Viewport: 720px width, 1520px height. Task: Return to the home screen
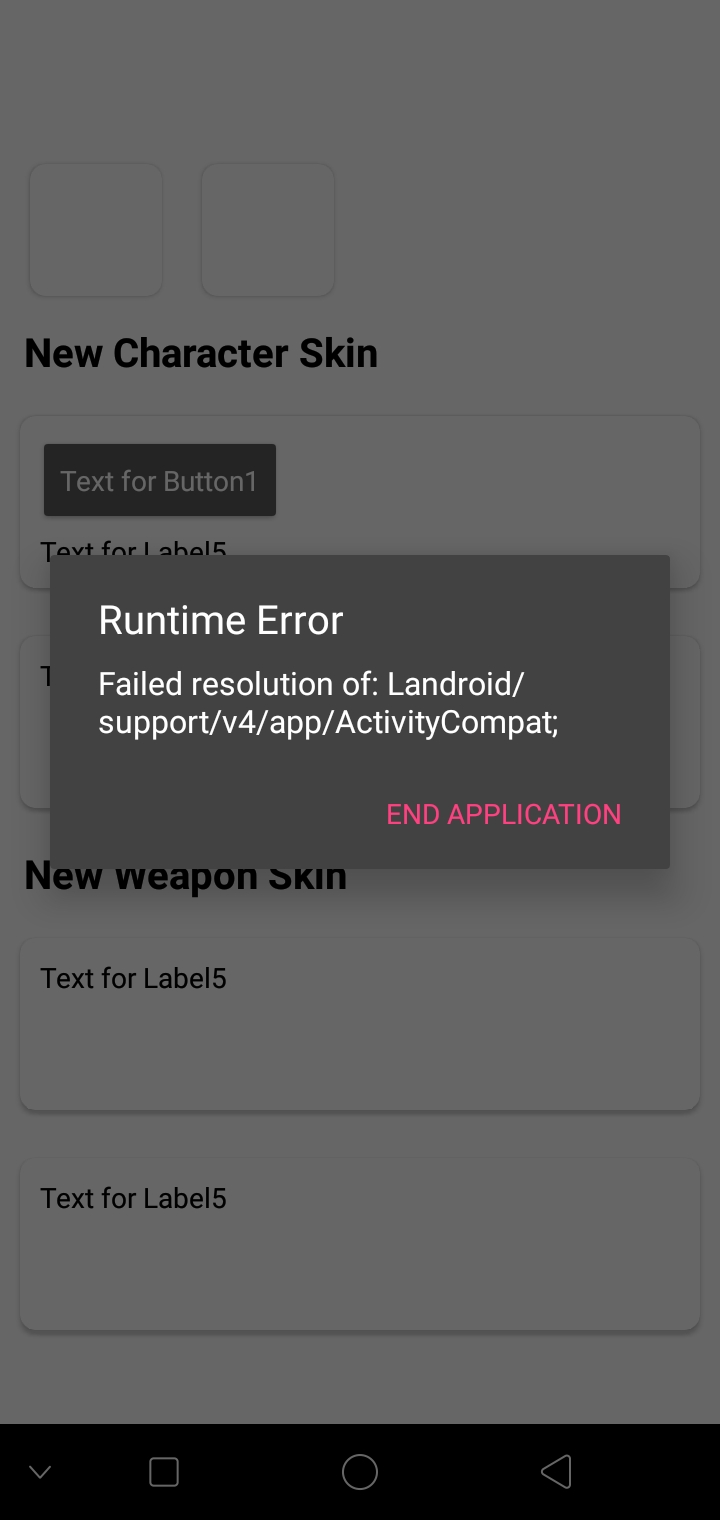point(360,1472)
